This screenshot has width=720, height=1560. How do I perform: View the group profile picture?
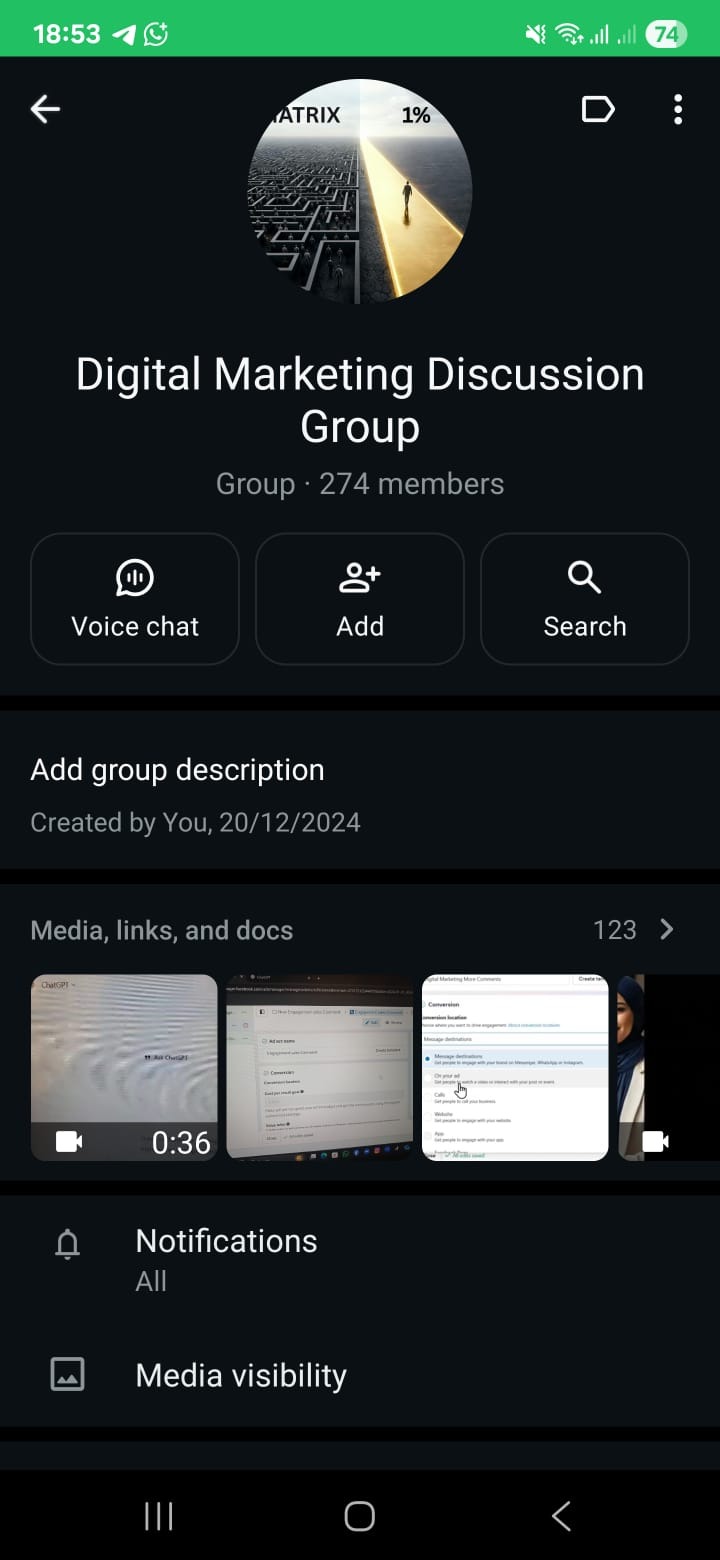pos(360,191)
